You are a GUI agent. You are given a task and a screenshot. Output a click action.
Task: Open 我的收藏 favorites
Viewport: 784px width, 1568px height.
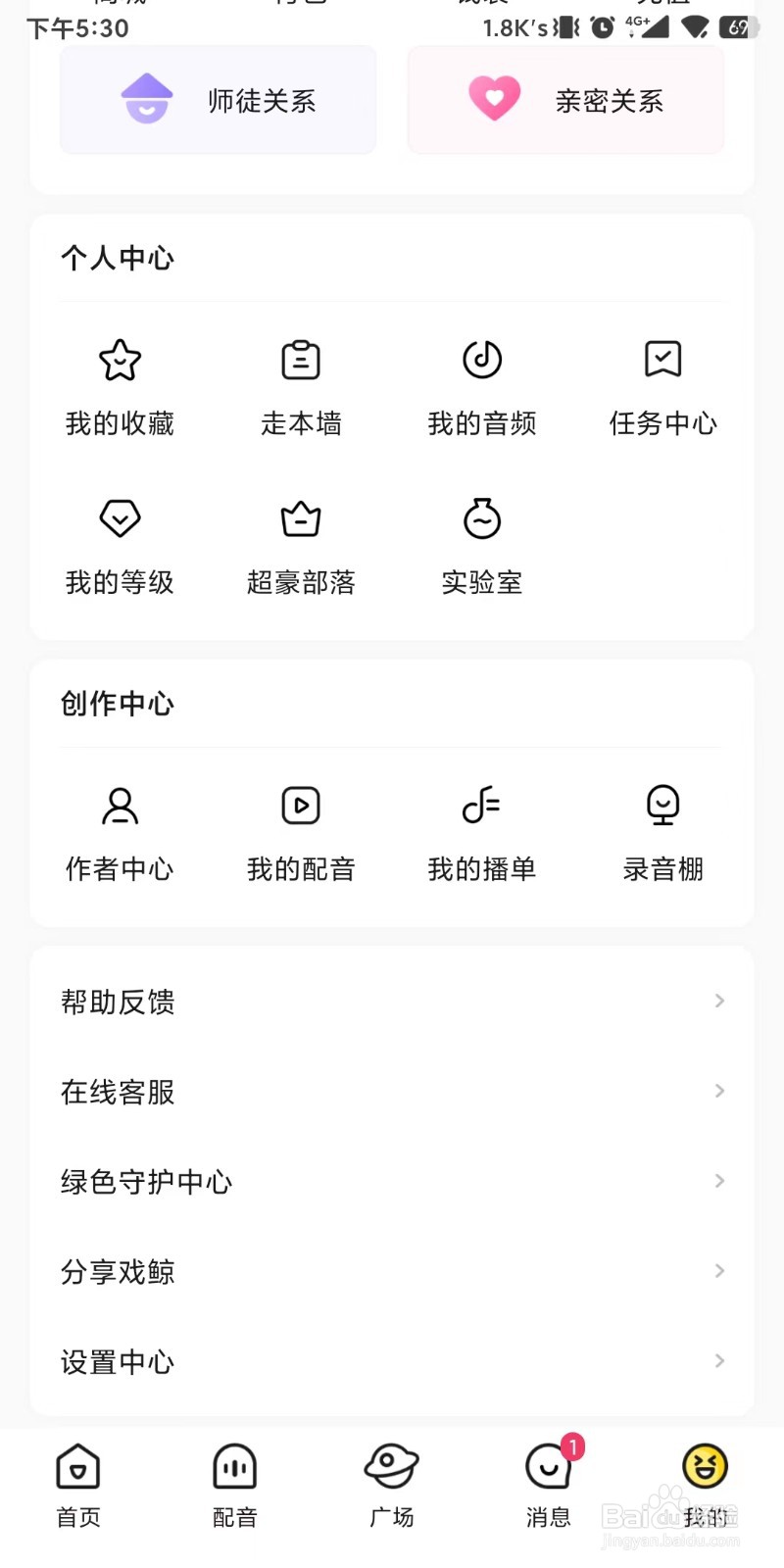click(x=120, y=387)
